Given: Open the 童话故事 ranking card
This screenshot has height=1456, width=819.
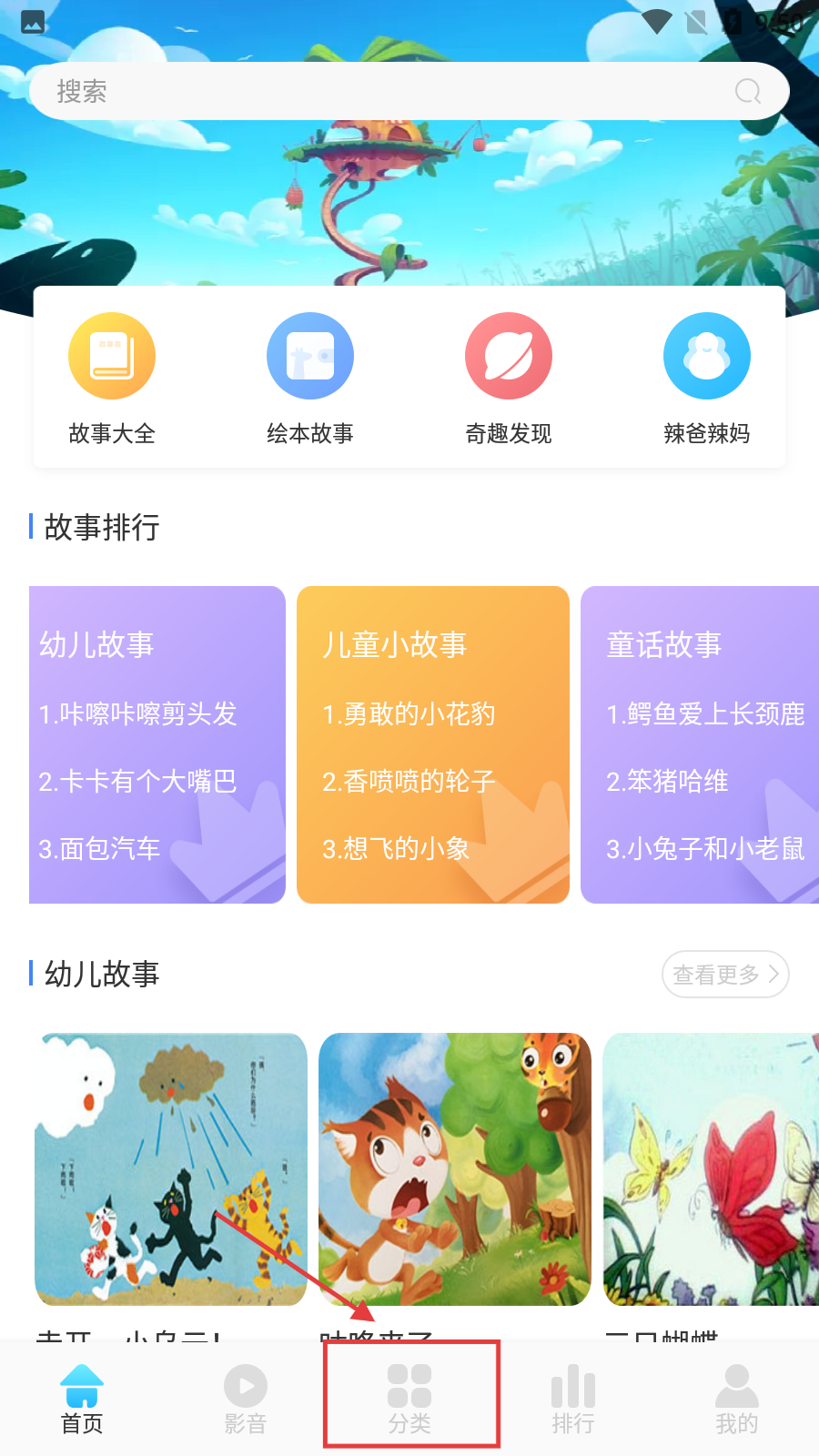Looking at the screenshot, I should coord(700,744).
